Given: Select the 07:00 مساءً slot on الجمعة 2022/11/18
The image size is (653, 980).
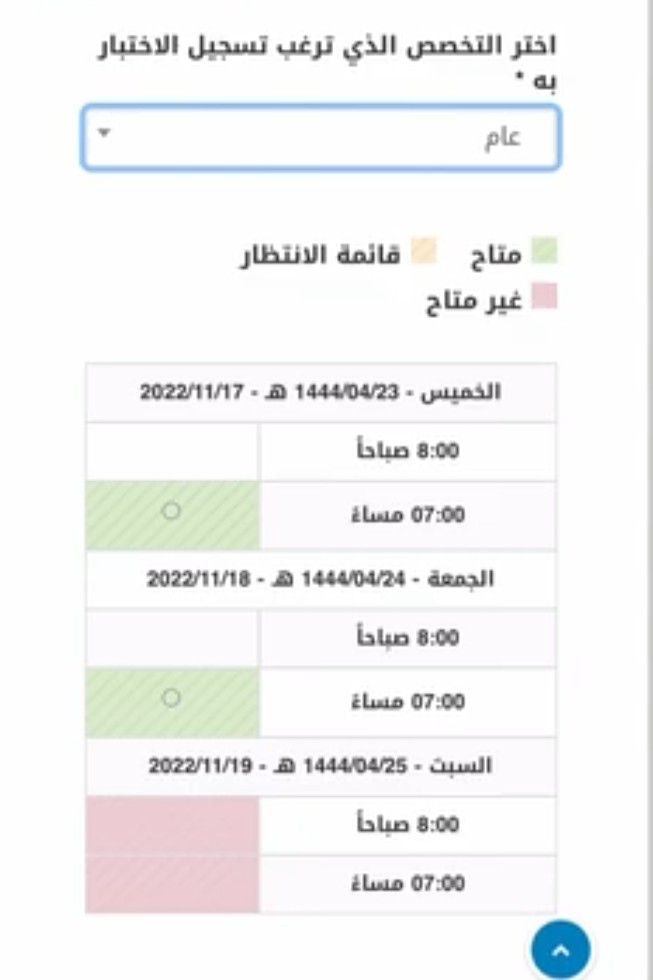Looking at the screenshot, I should pos(171,698).
